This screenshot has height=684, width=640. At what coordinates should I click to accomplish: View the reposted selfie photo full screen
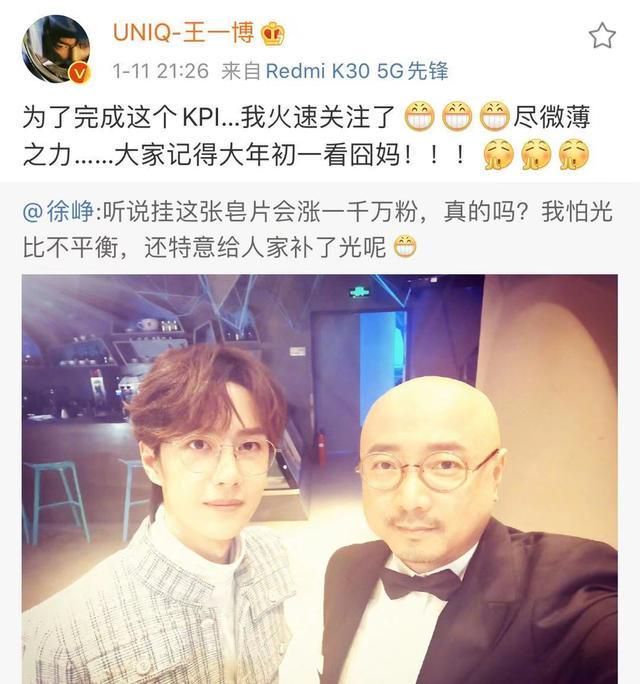(320, 478)
